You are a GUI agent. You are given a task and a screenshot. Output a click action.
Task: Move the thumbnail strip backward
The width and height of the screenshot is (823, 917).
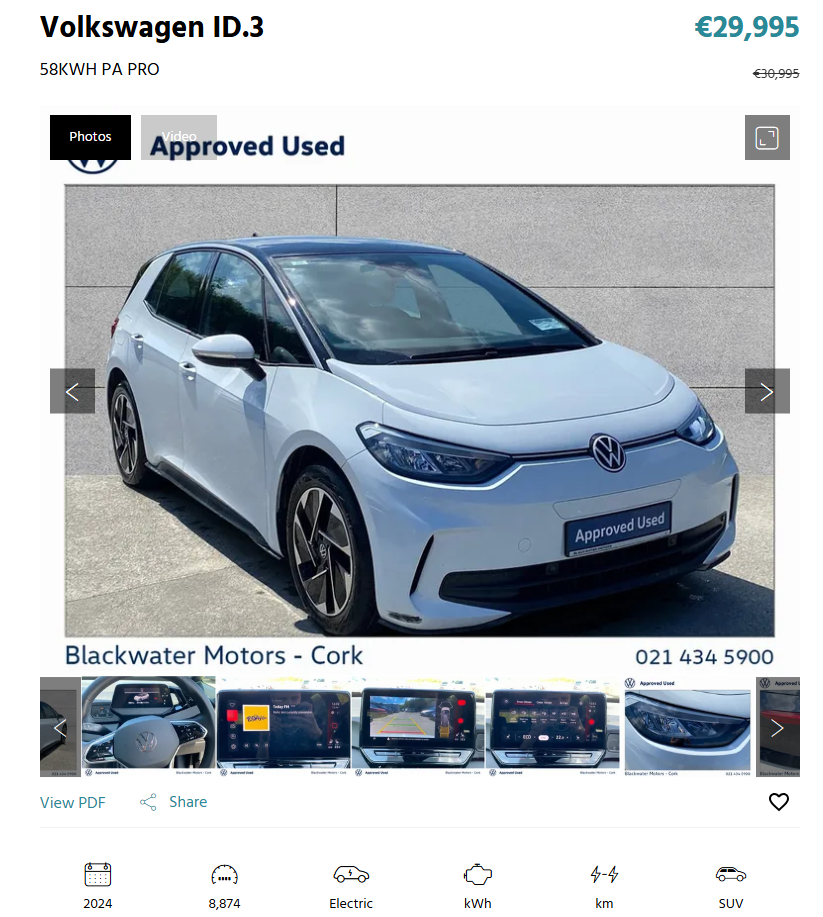point(60,727)
